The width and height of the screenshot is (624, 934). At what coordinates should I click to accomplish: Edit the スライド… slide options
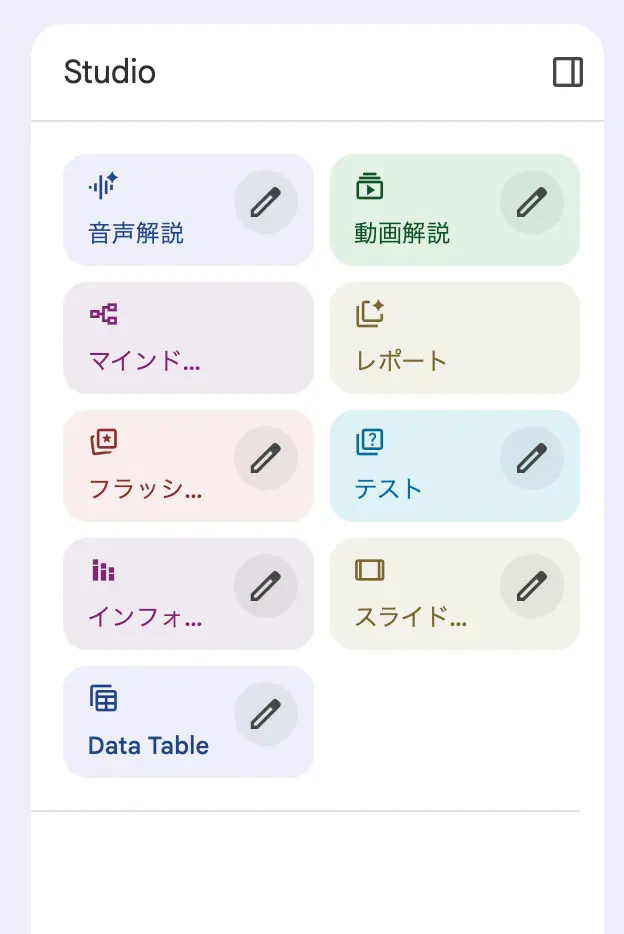pyautogui.click(x=532, y=586)
